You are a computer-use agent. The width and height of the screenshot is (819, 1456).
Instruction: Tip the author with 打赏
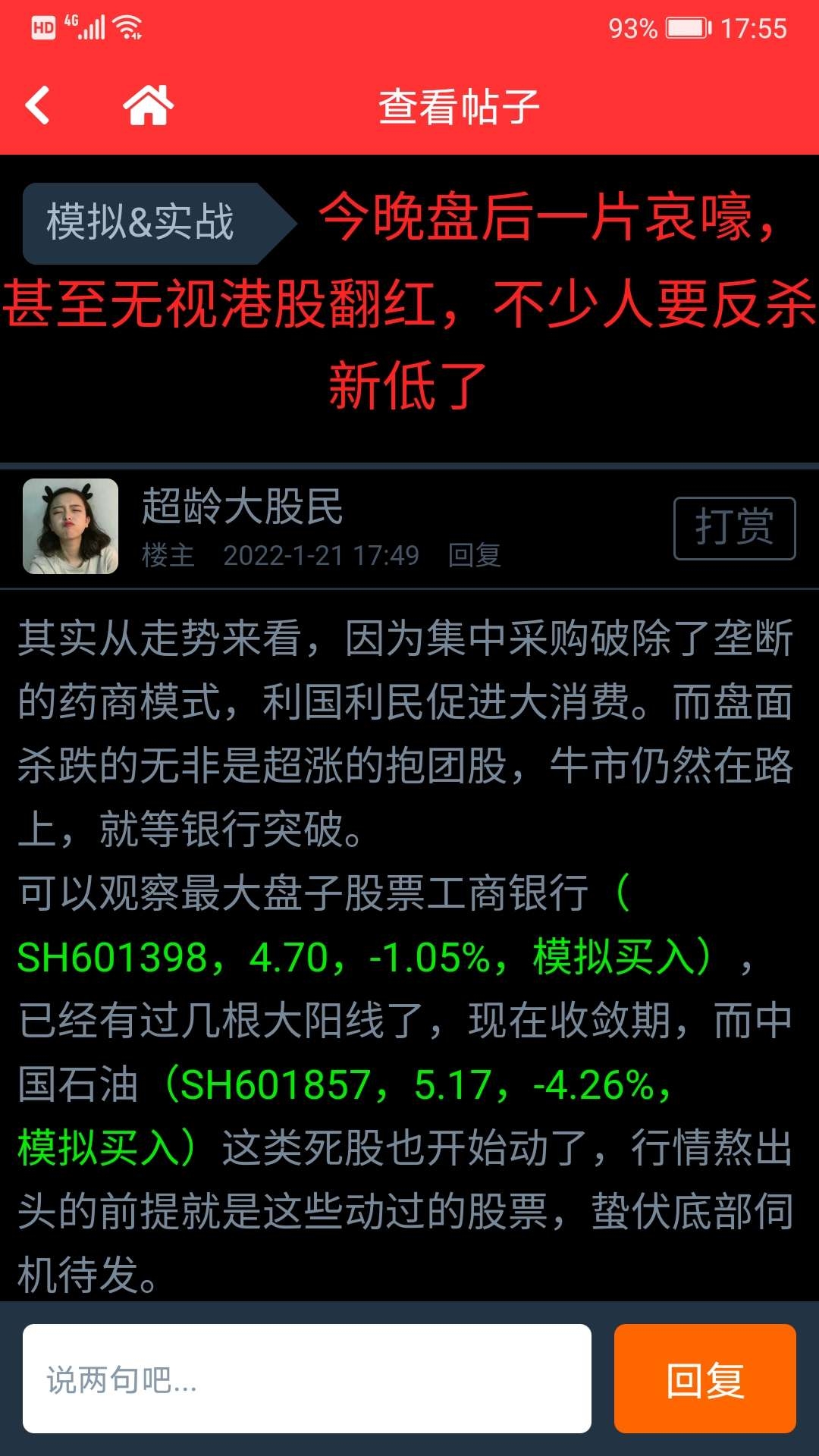[x=734, y=528]
